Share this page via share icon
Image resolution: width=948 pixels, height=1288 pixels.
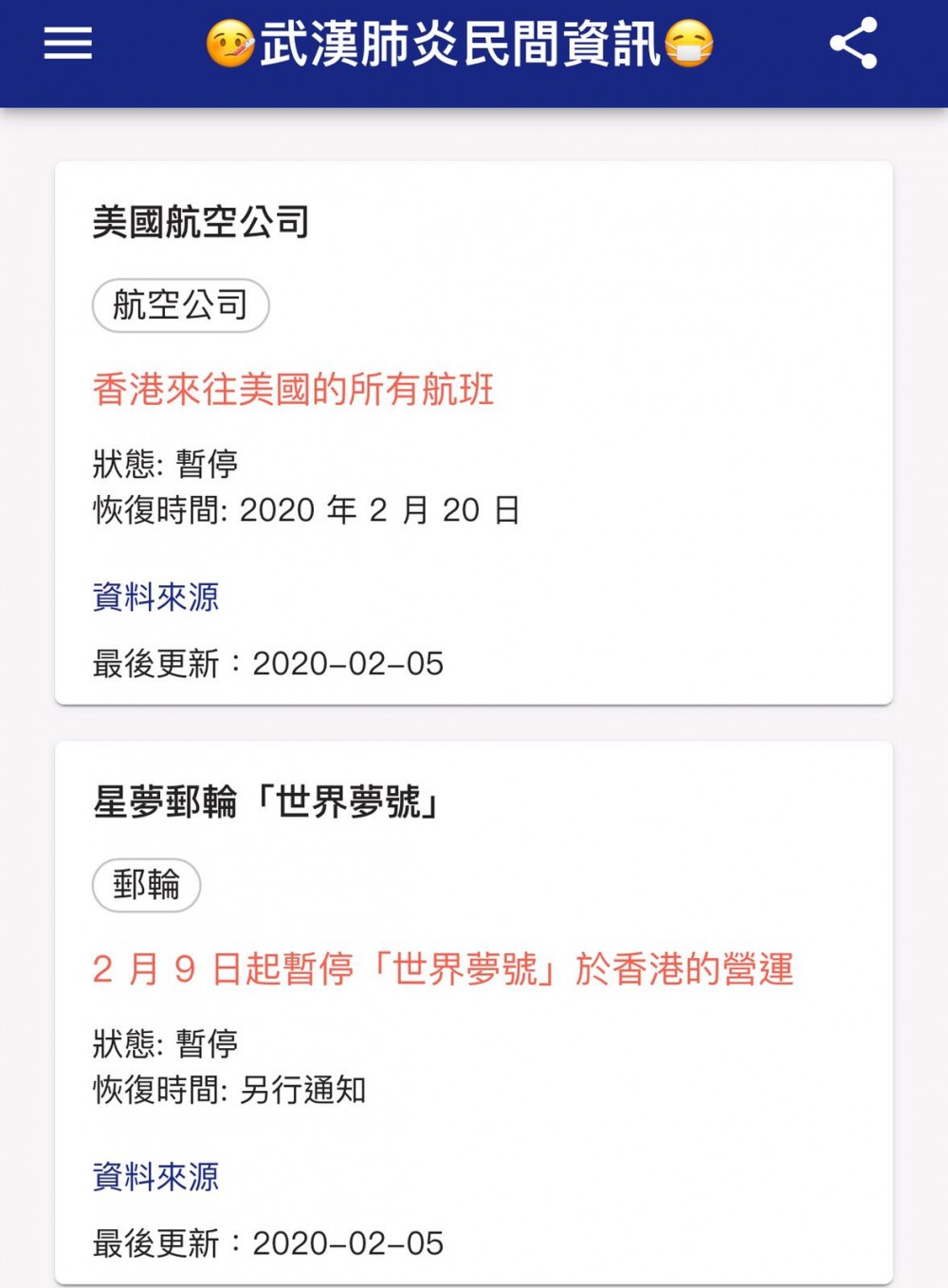[853, 44]
